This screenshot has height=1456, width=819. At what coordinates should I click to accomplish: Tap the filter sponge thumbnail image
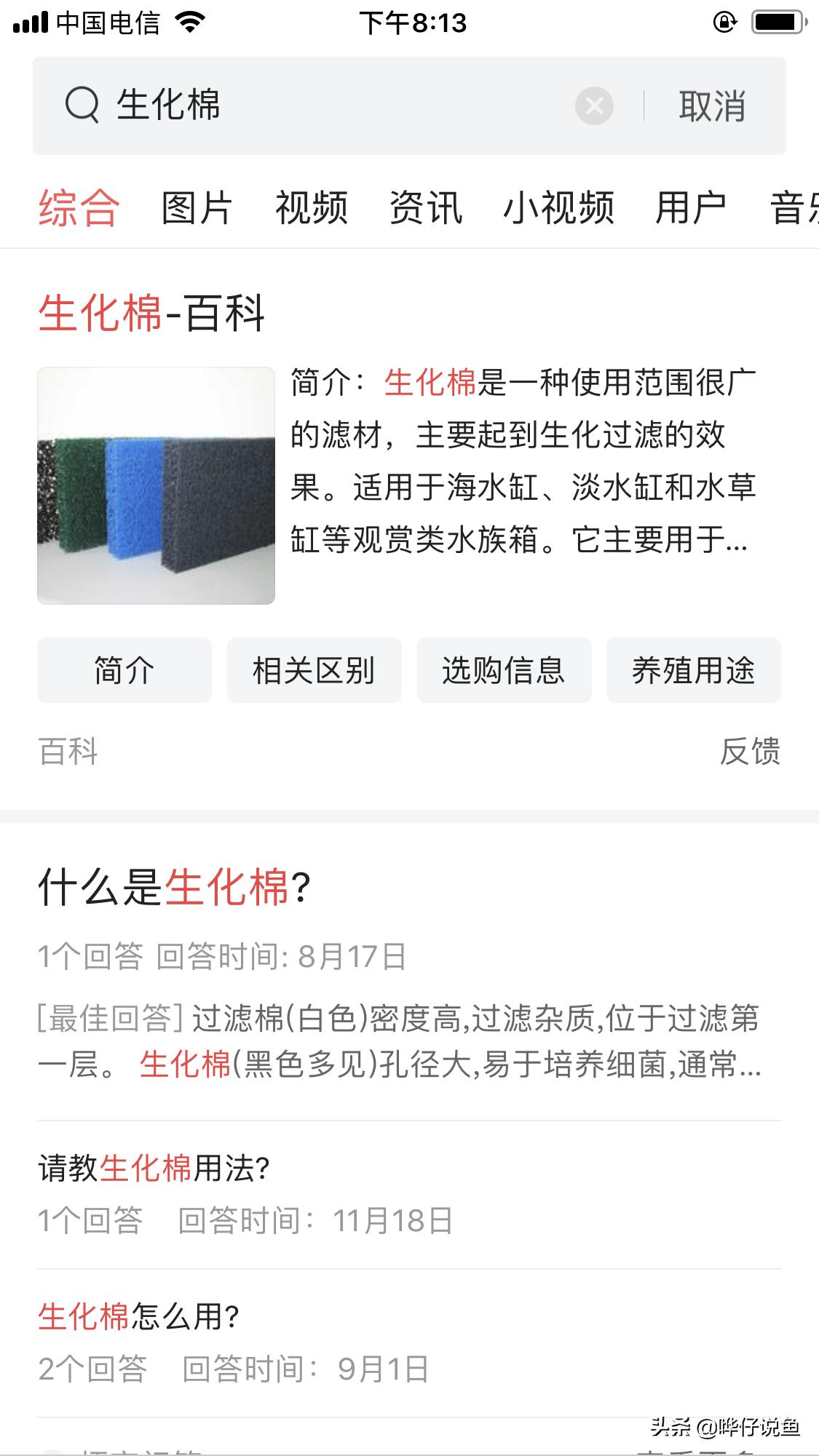tap(157, 486)
